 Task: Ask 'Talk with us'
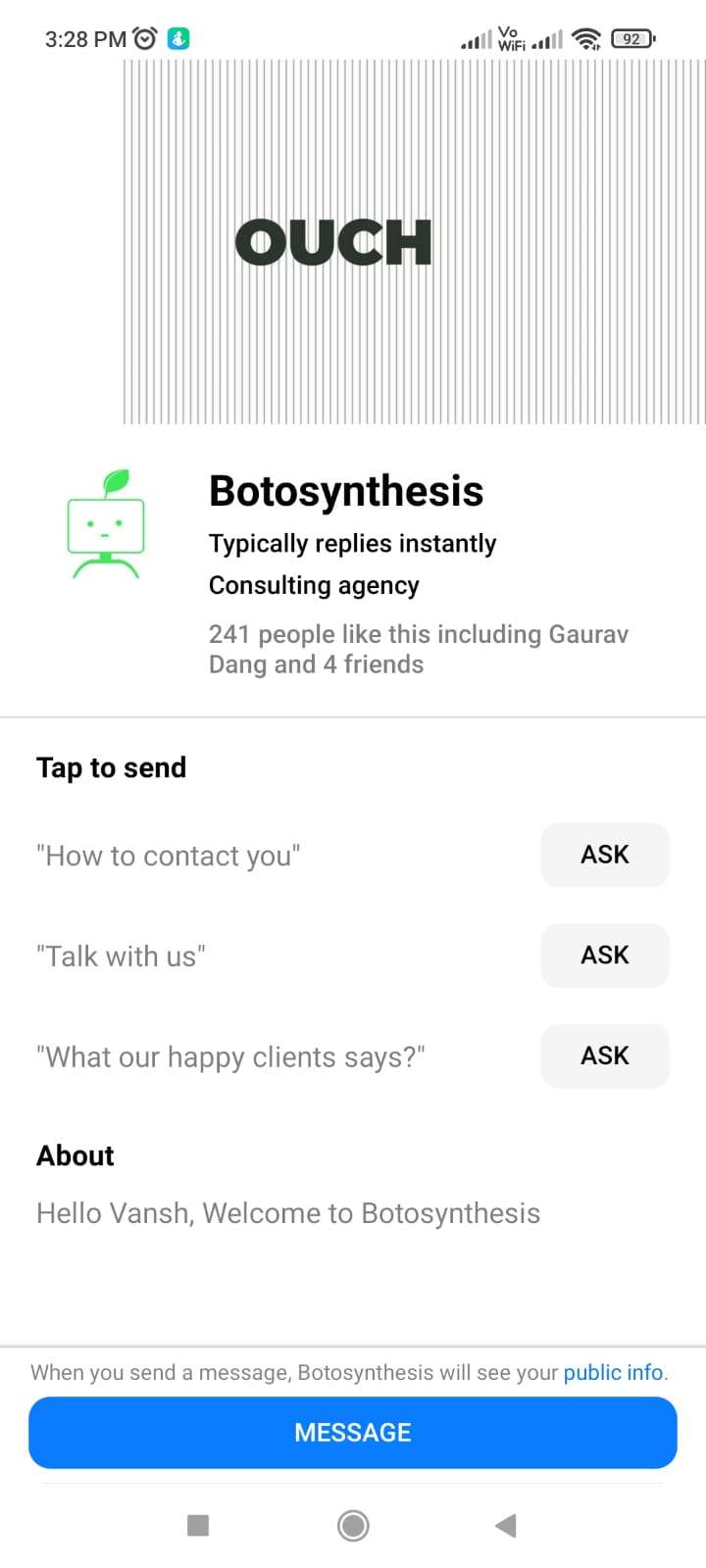click(604, 955)
